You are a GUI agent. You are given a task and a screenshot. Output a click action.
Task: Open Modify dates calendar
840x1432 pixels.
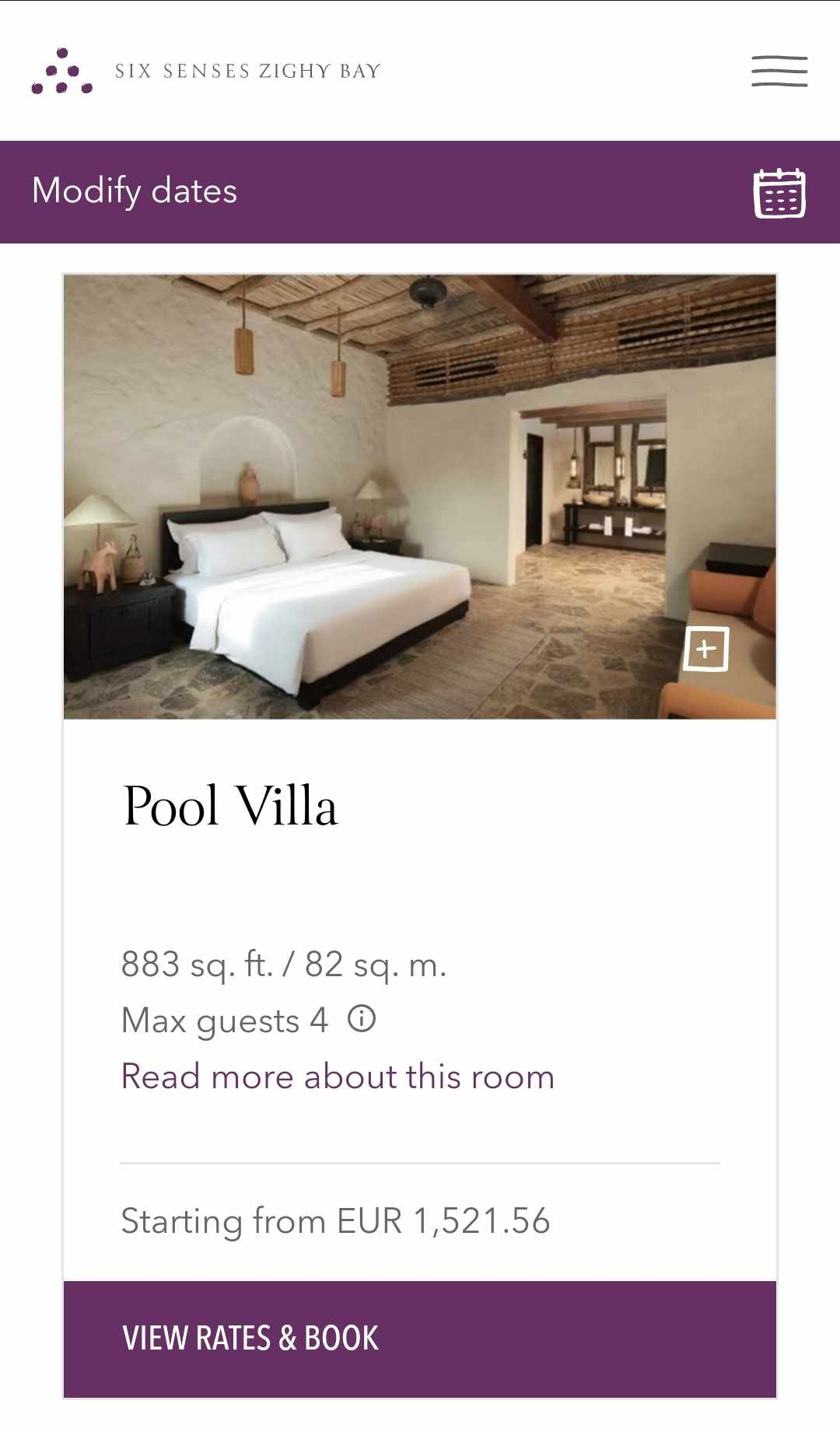pos(779,193)
